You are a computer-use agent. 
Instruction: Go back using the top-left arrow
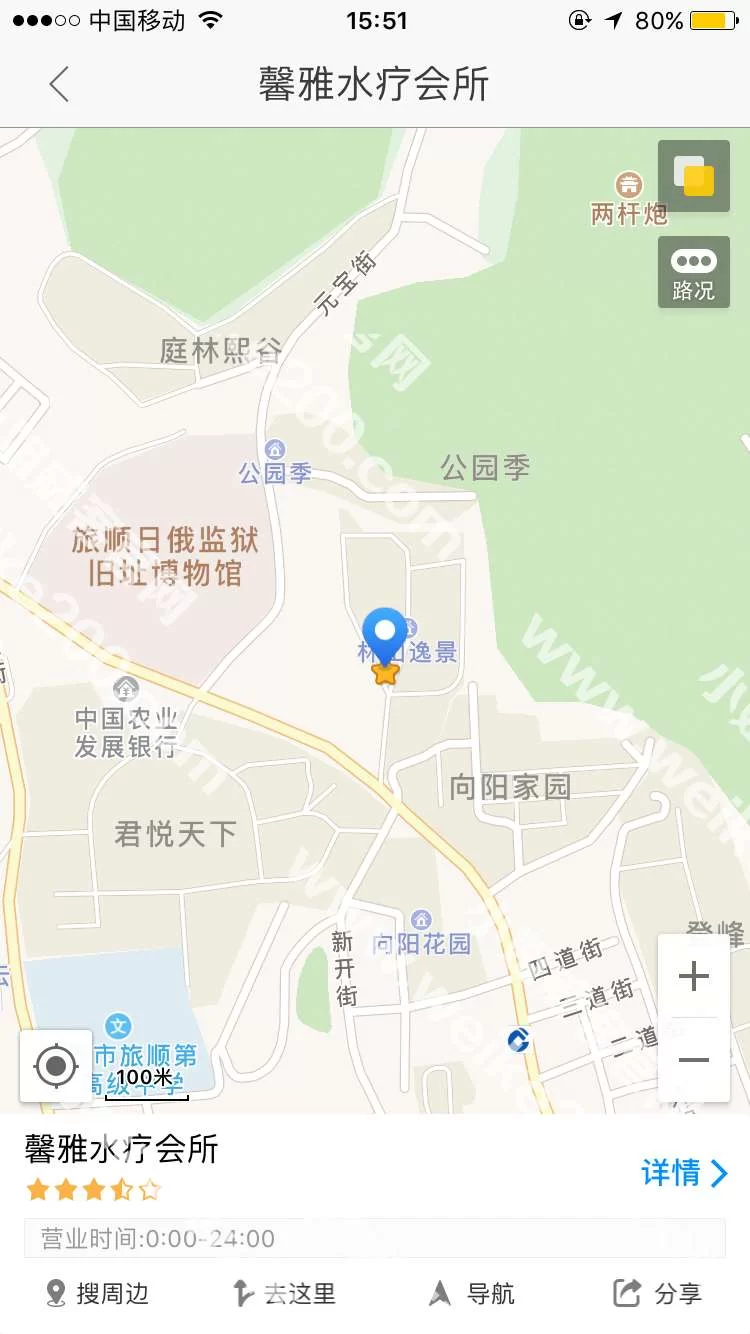59,84
